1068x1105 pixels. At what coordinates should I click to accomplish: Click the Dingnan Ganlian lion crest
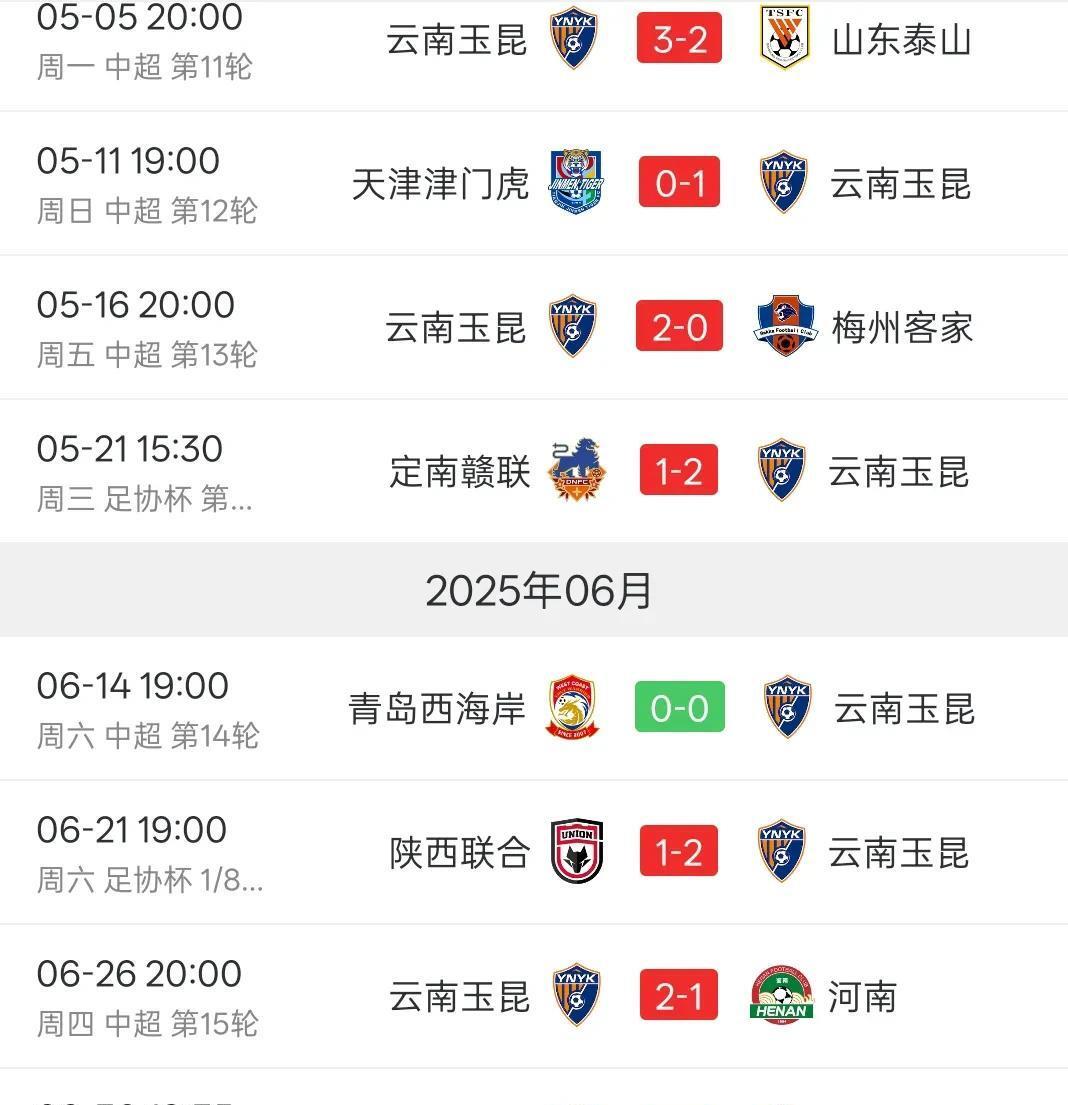575,470
